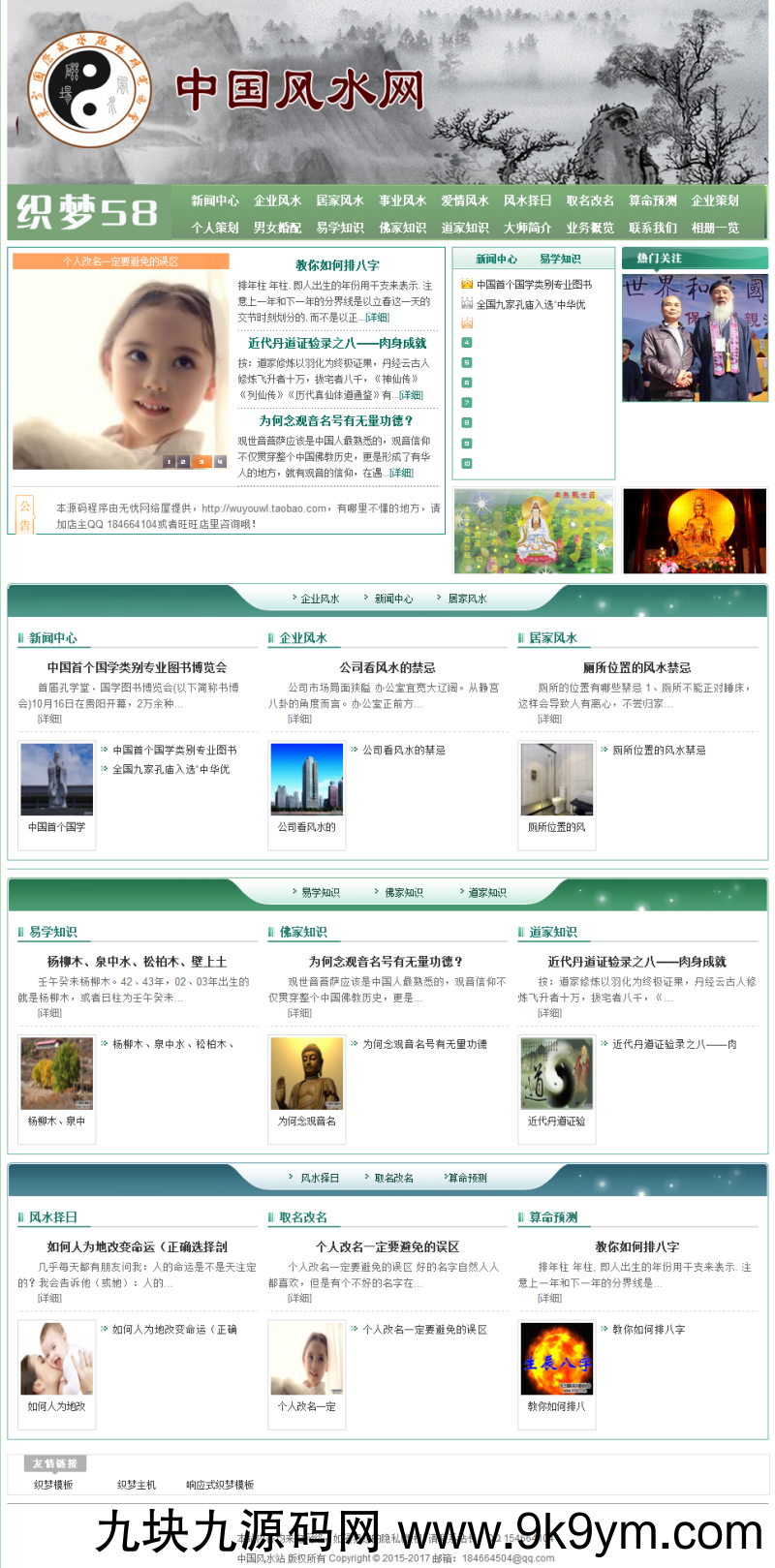The image size is (775, 1568).
Task: Visit the 织梦模板 friend link
Action: (53, 1485)
